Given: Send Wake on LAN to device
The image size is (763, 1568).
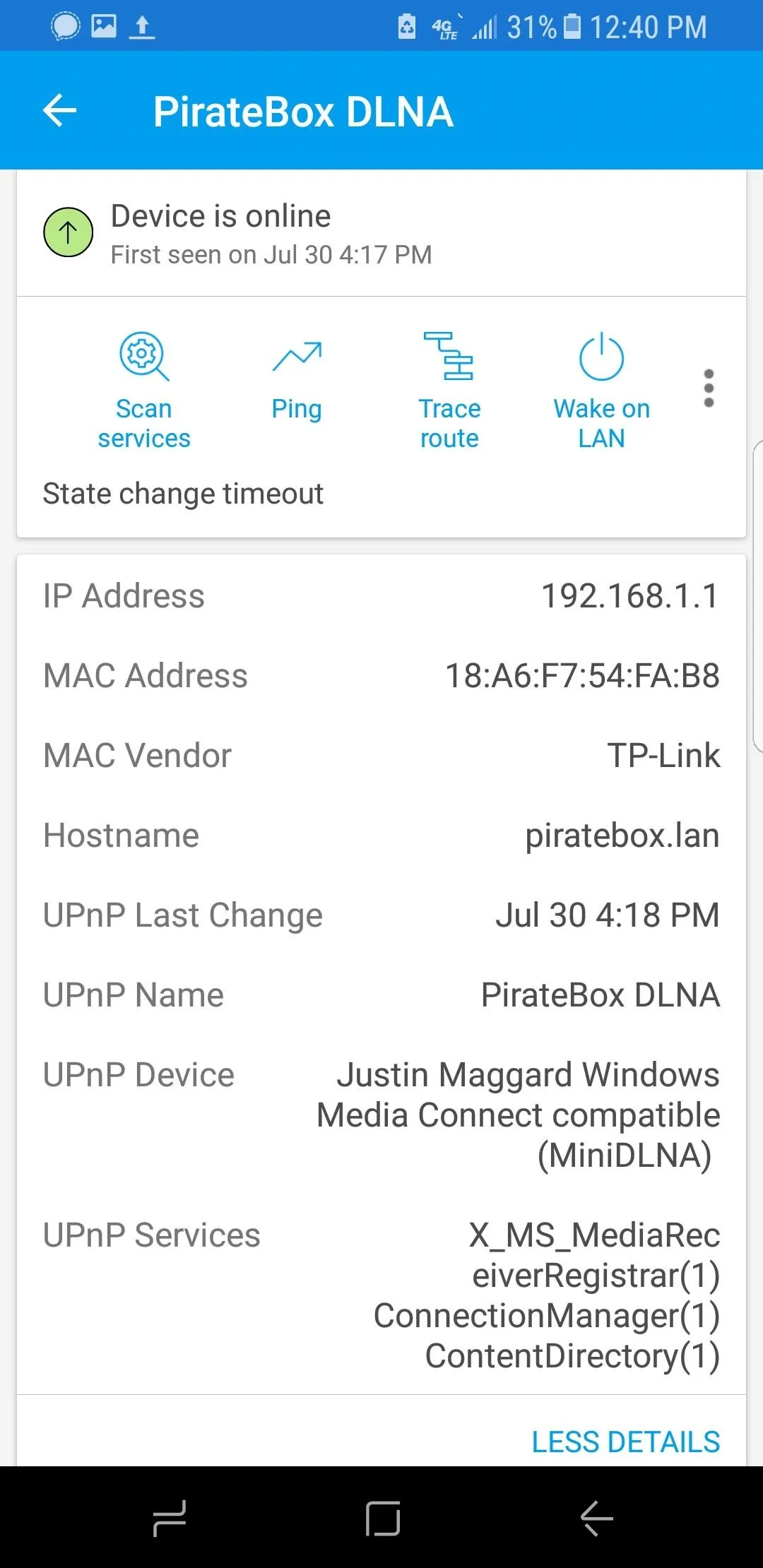Looking at the screenshot, I should point(601,391).
